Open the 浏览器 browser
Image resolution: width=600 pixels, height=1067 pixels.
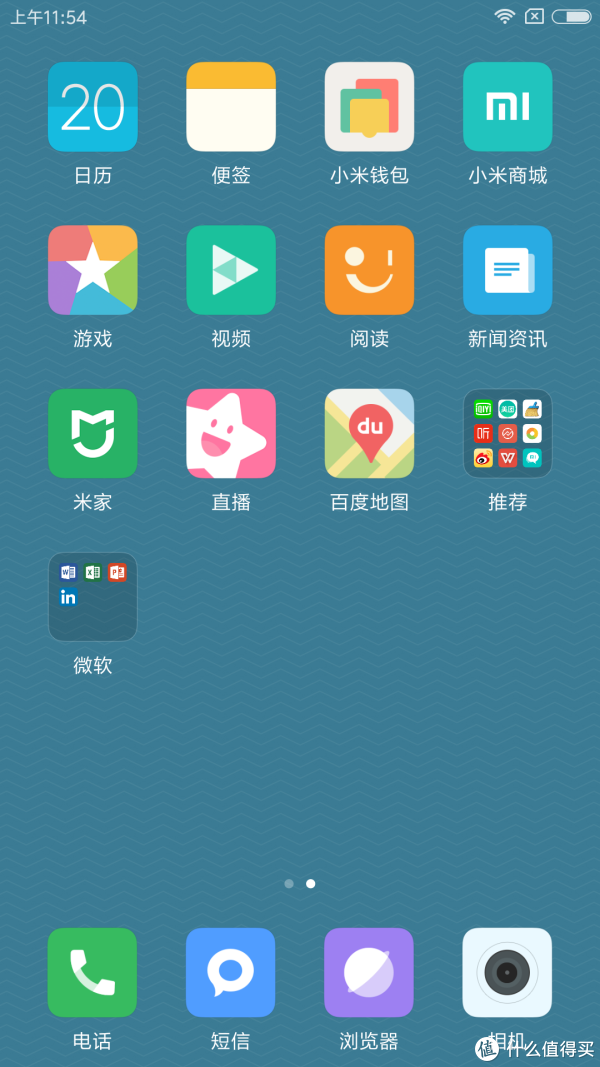click(x=369, y=972)
